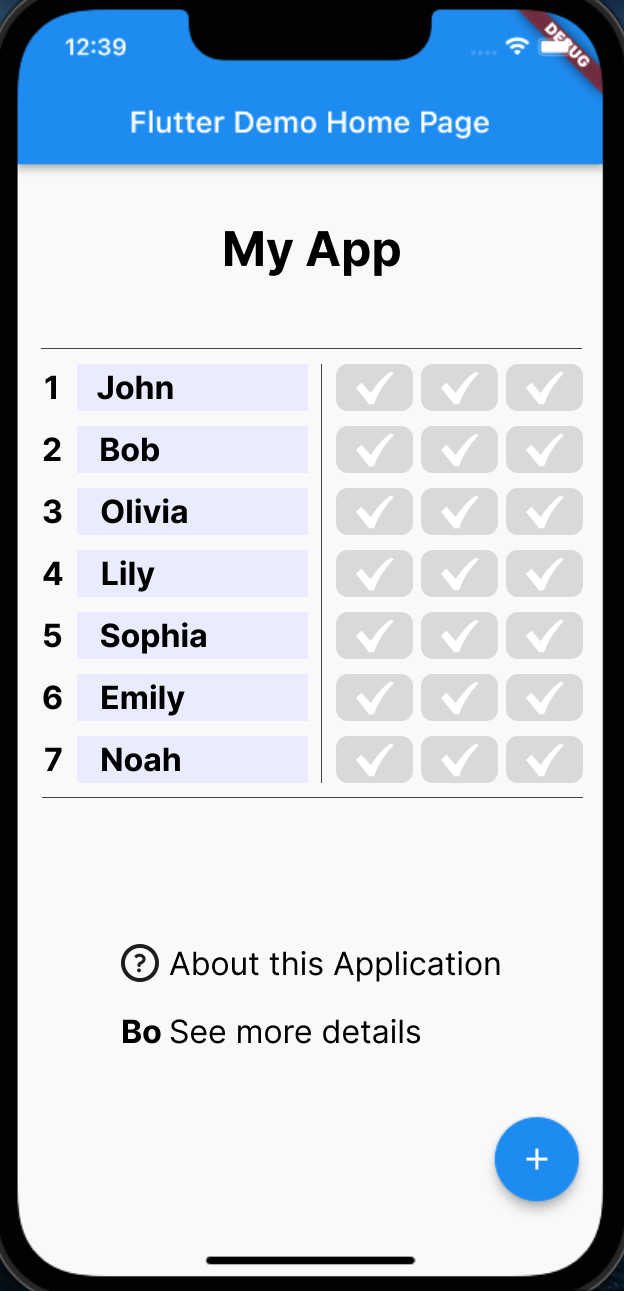See more details link

[295, 1032]
